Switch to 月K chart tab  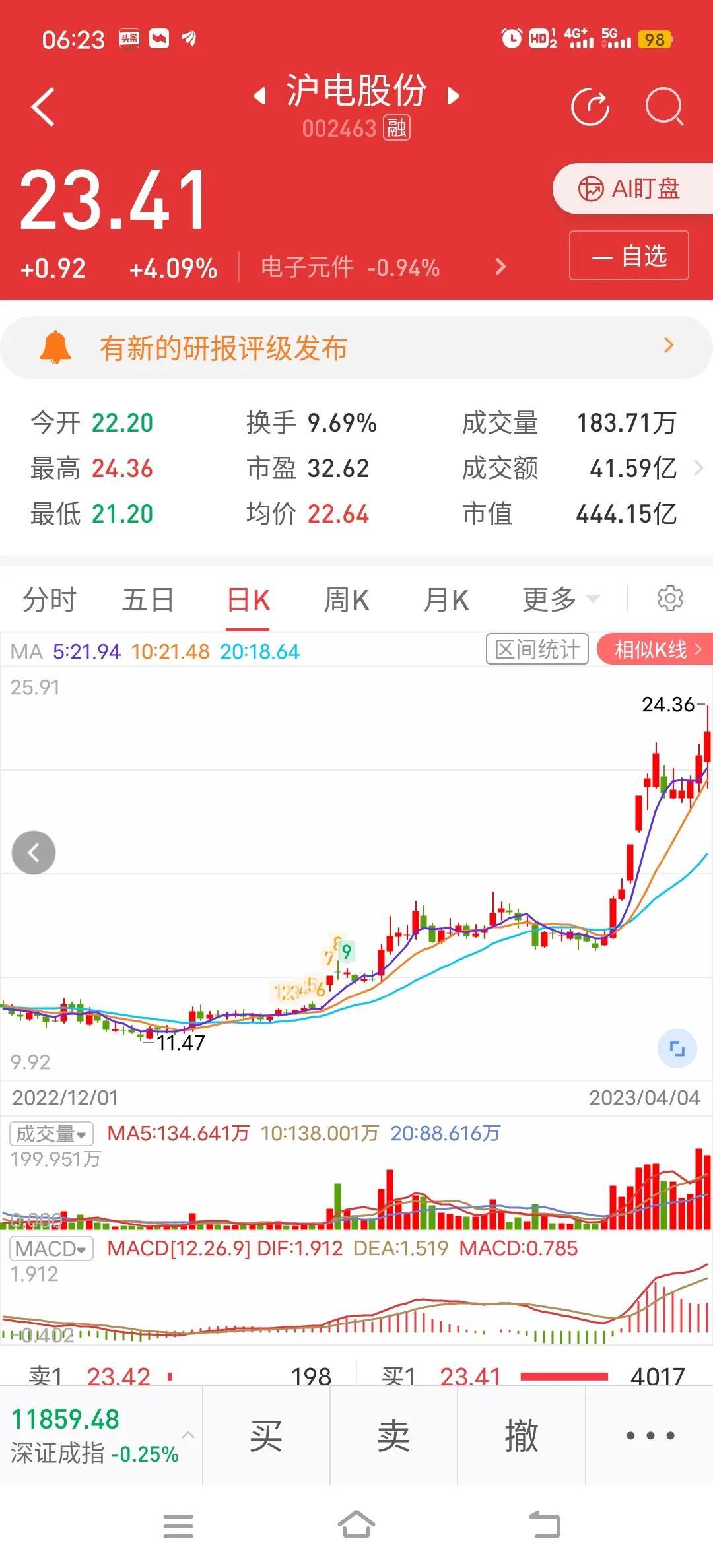(446, 601)
